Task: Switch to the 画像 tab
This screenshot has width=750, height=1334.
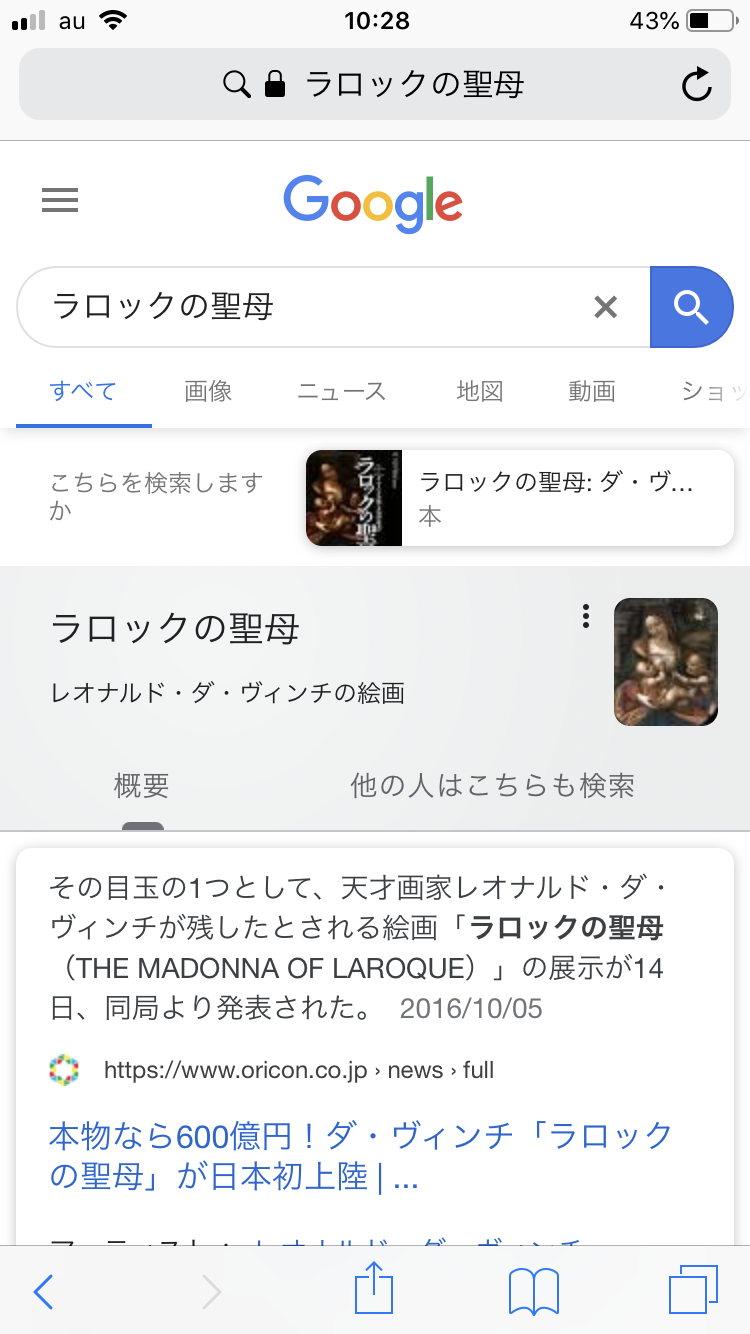Action: (208, 391)
